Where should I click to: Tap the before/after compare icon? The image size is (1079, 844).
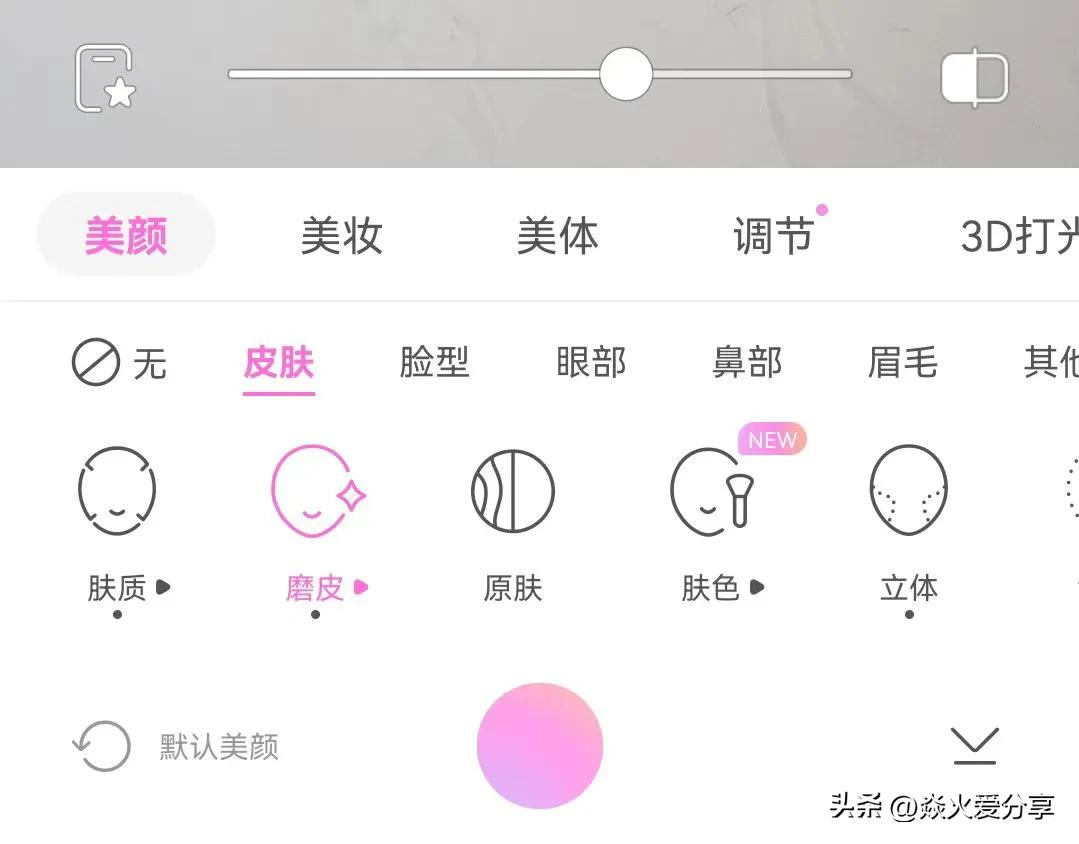(974, 78)
